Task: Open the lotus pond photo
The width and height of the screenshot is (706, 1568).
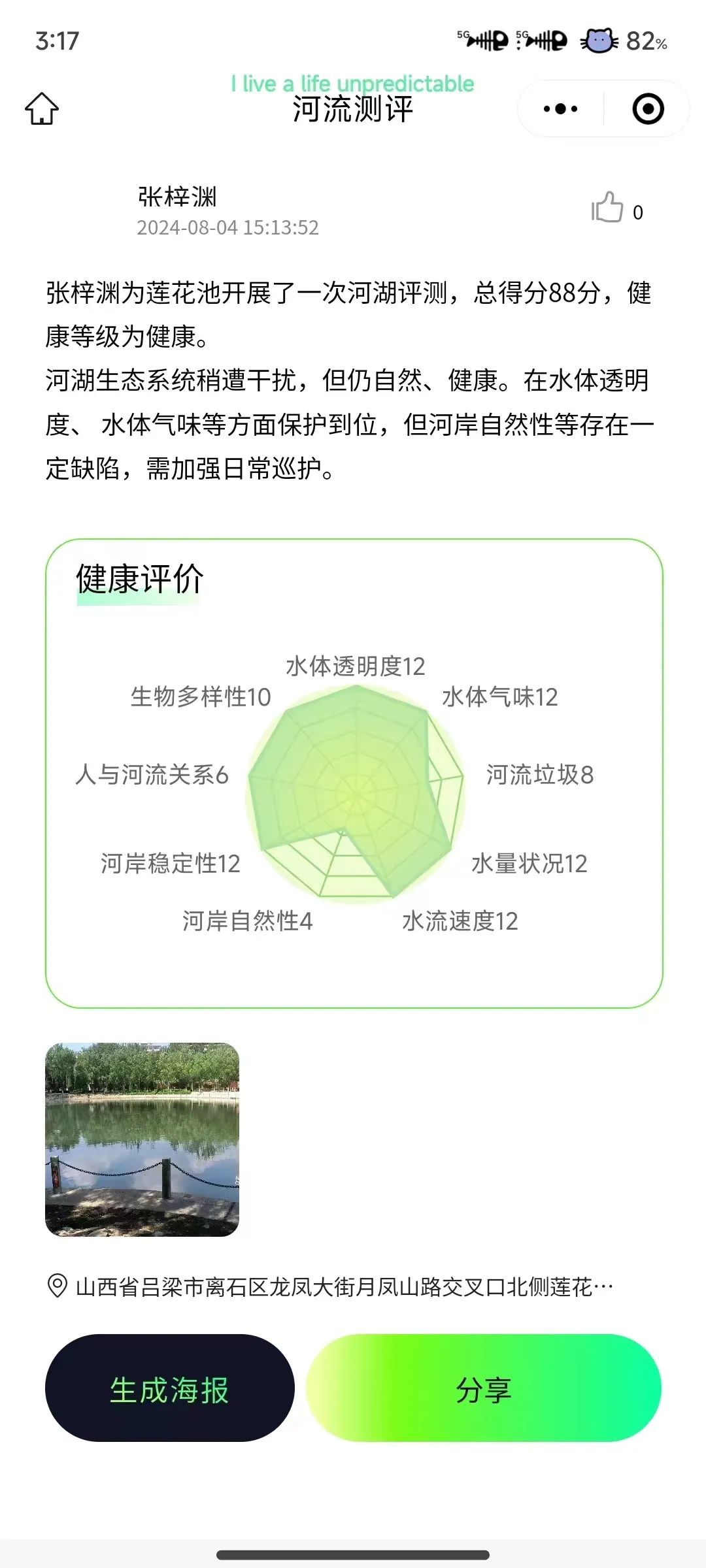Action: pos(142,1139)
